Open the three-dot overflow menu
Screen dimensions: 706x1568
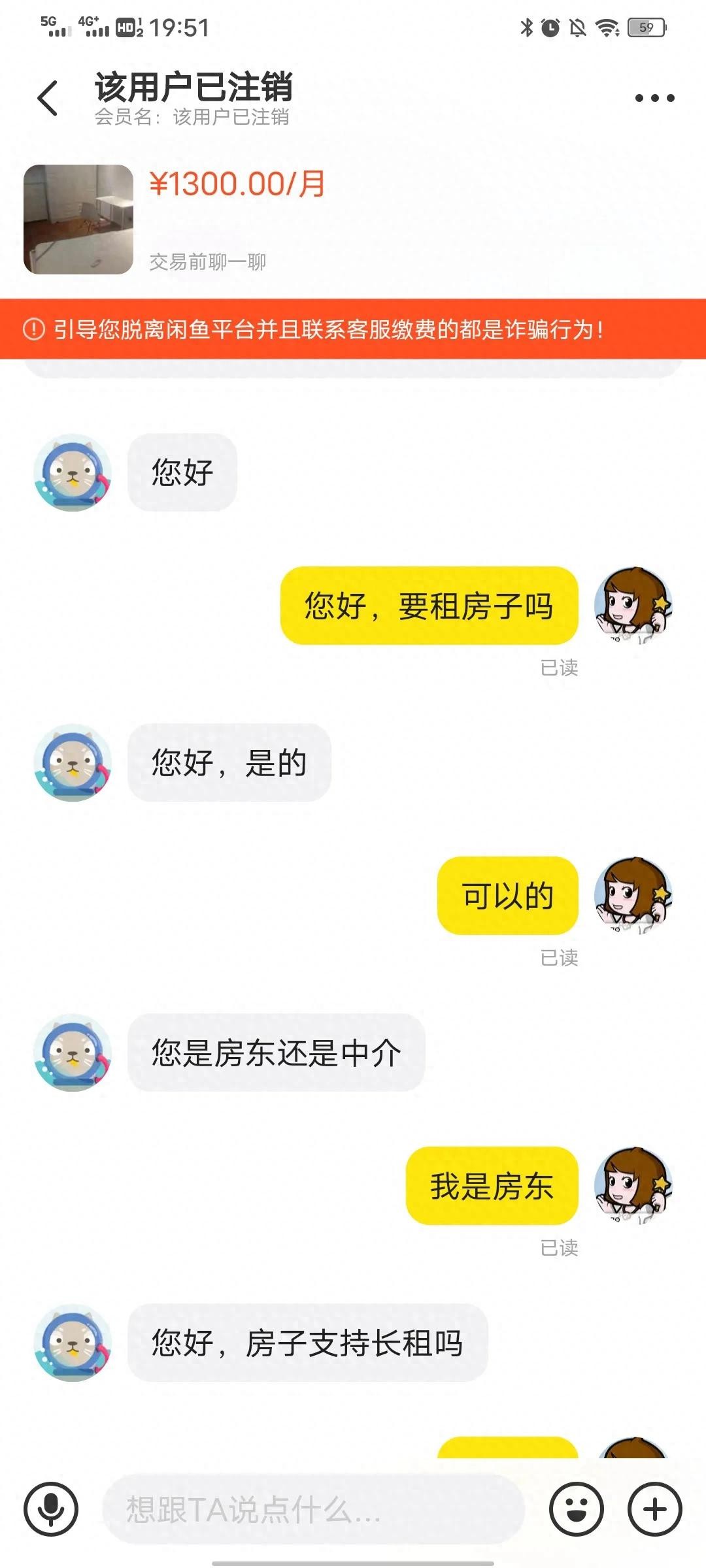pos(654,99)
